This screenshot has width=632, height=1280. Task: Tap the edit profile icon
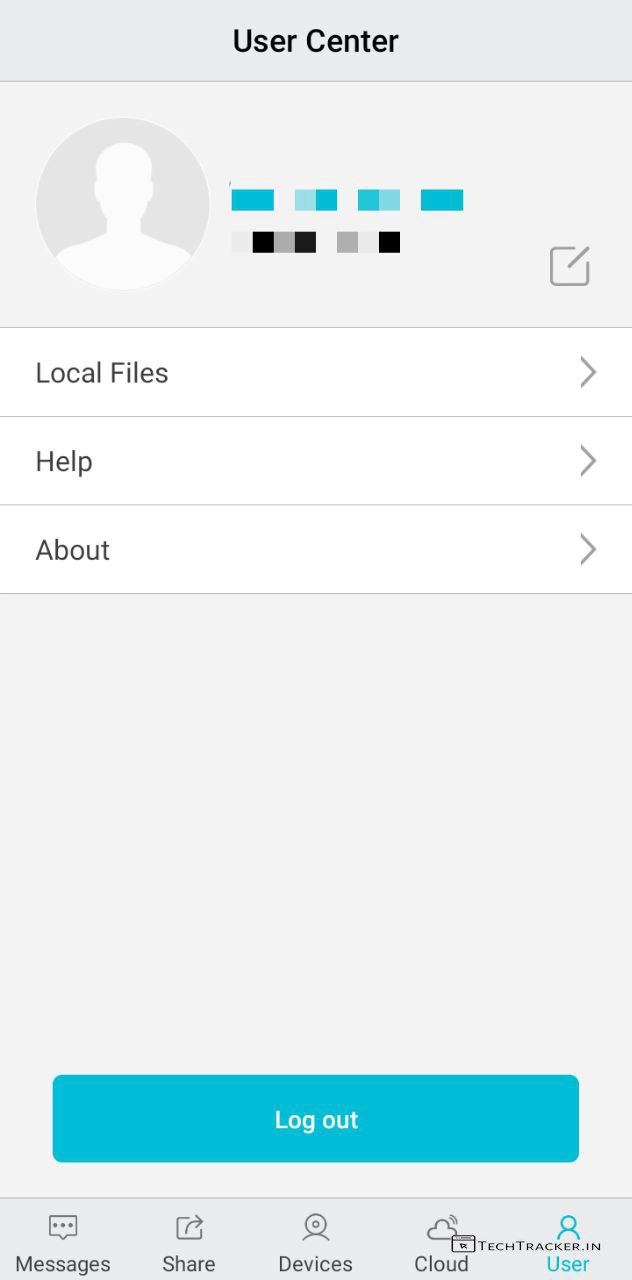[569, 266]
